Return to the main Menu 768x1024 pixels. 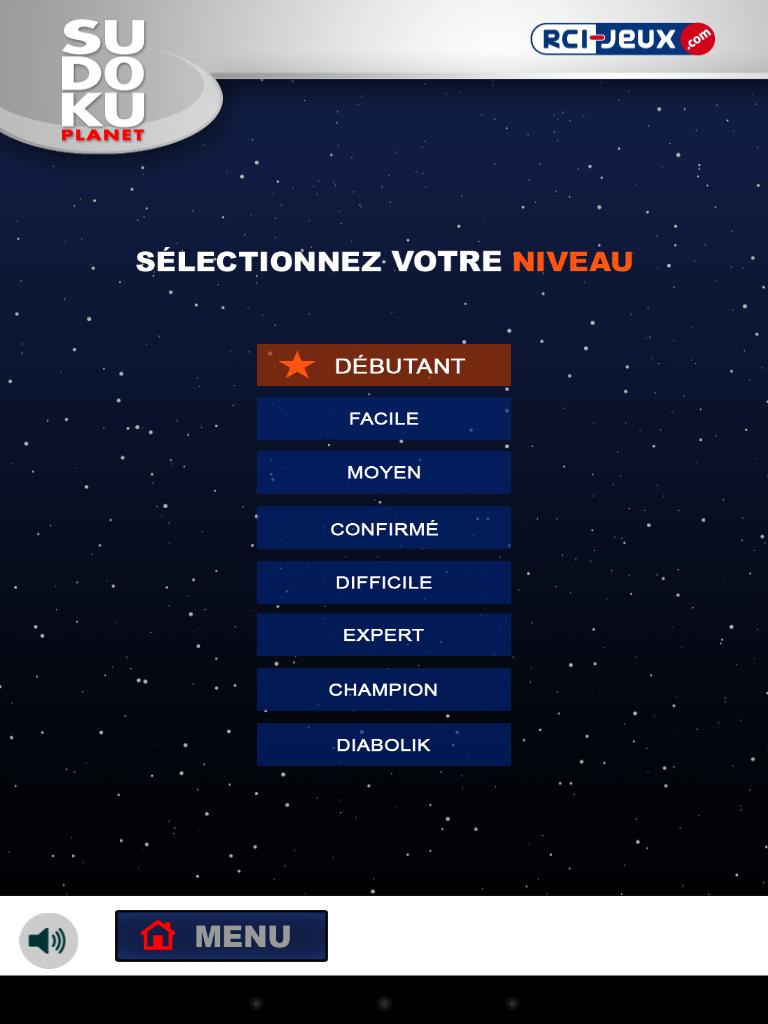pyautogui.click(x=221, y=936)
